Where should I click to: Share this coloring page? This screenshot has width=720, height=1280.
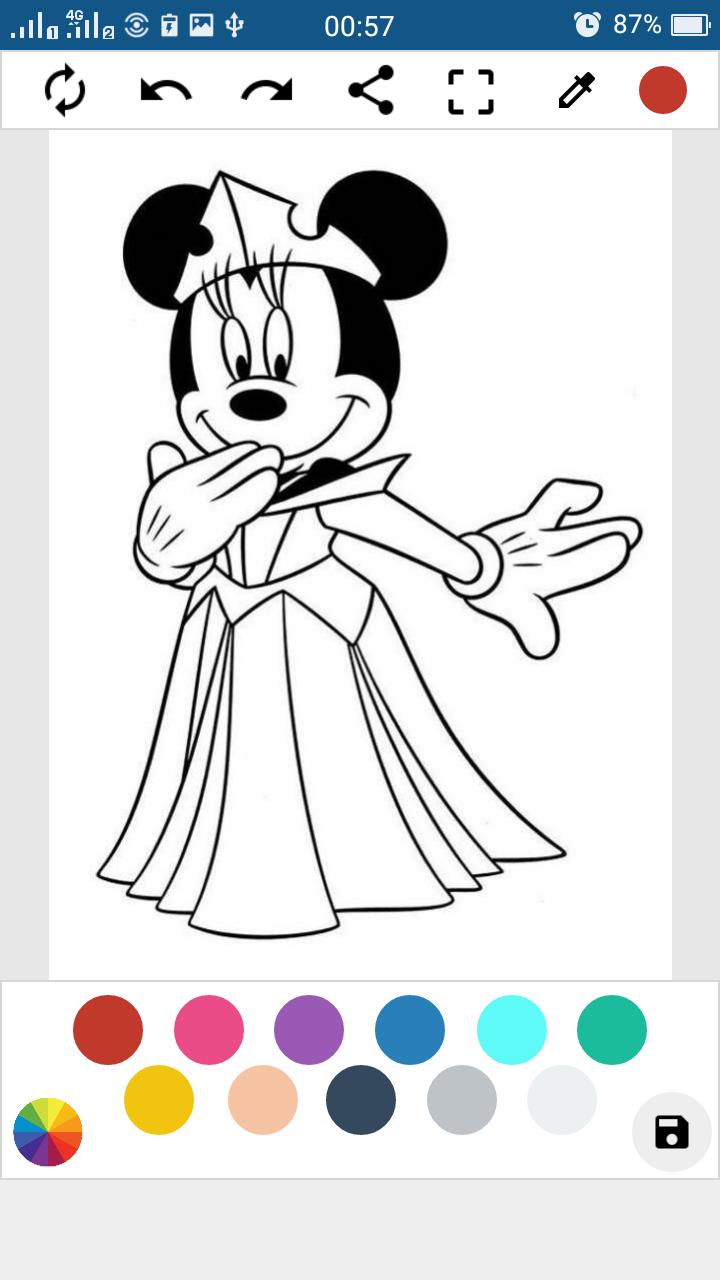pos(370,91)
